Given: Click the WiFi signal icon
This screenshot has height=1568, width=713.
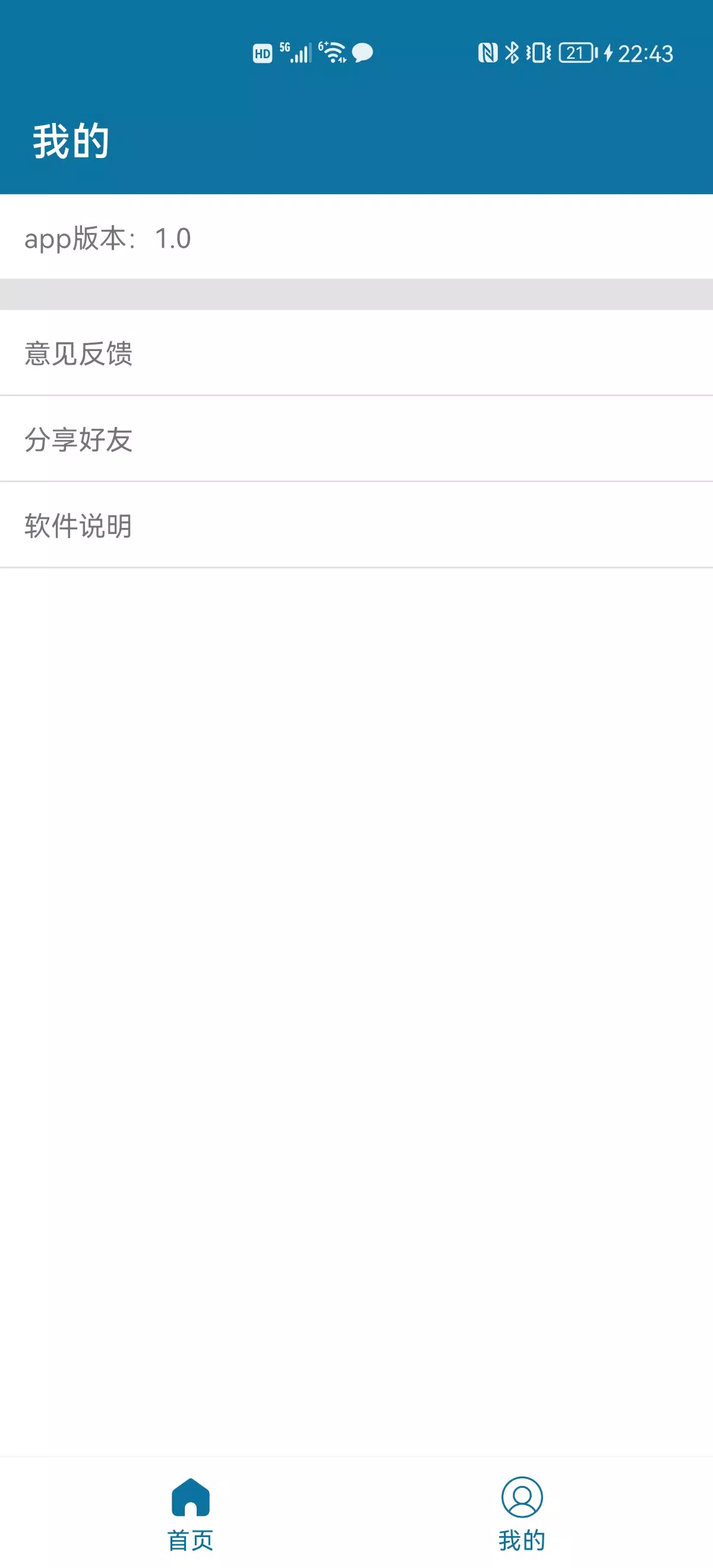Looking at the screenshot, I should 332,53.
